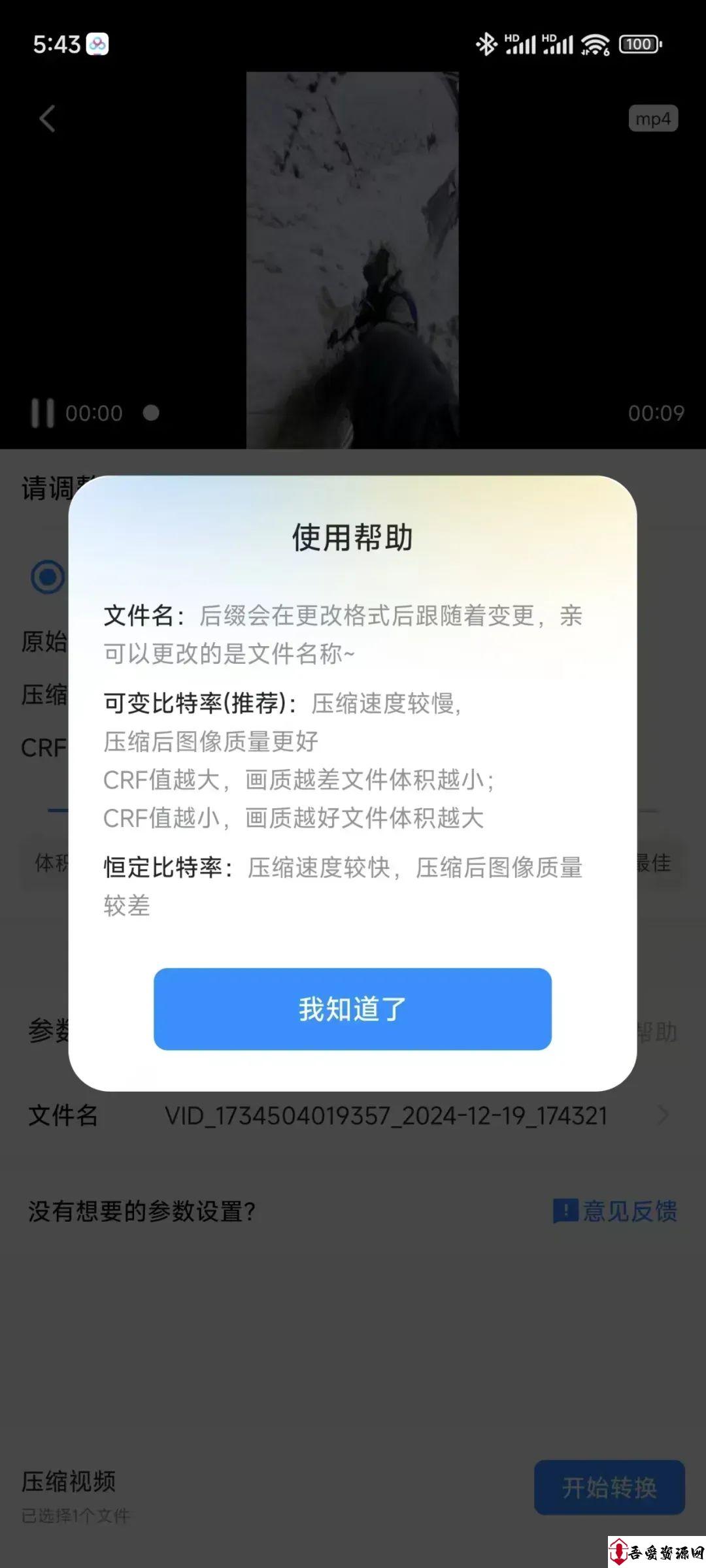Open the 文件名 row to rename
This screenshot has width=706, height=1568.
[x=353, y=1115]
